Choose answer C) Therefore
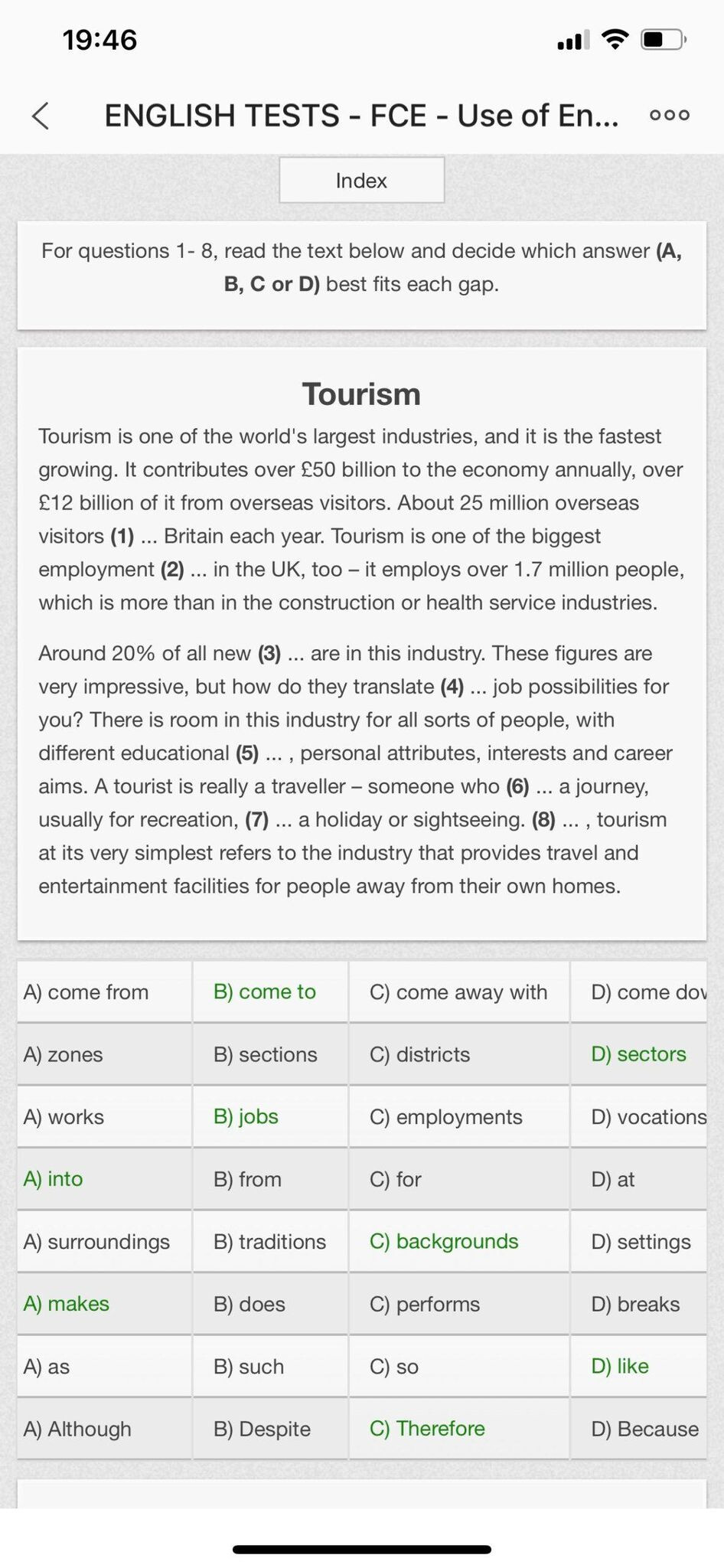 tap(427, 1429)
